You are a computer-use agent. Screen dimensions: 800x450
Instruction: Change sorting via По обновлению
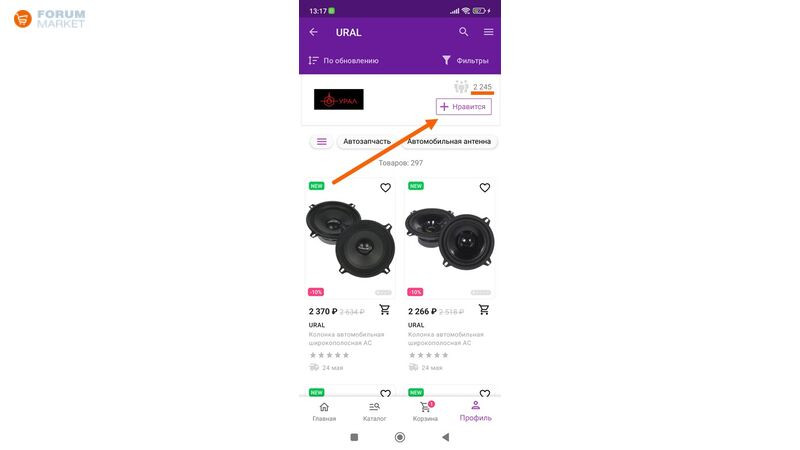click(x=344, y=60)
